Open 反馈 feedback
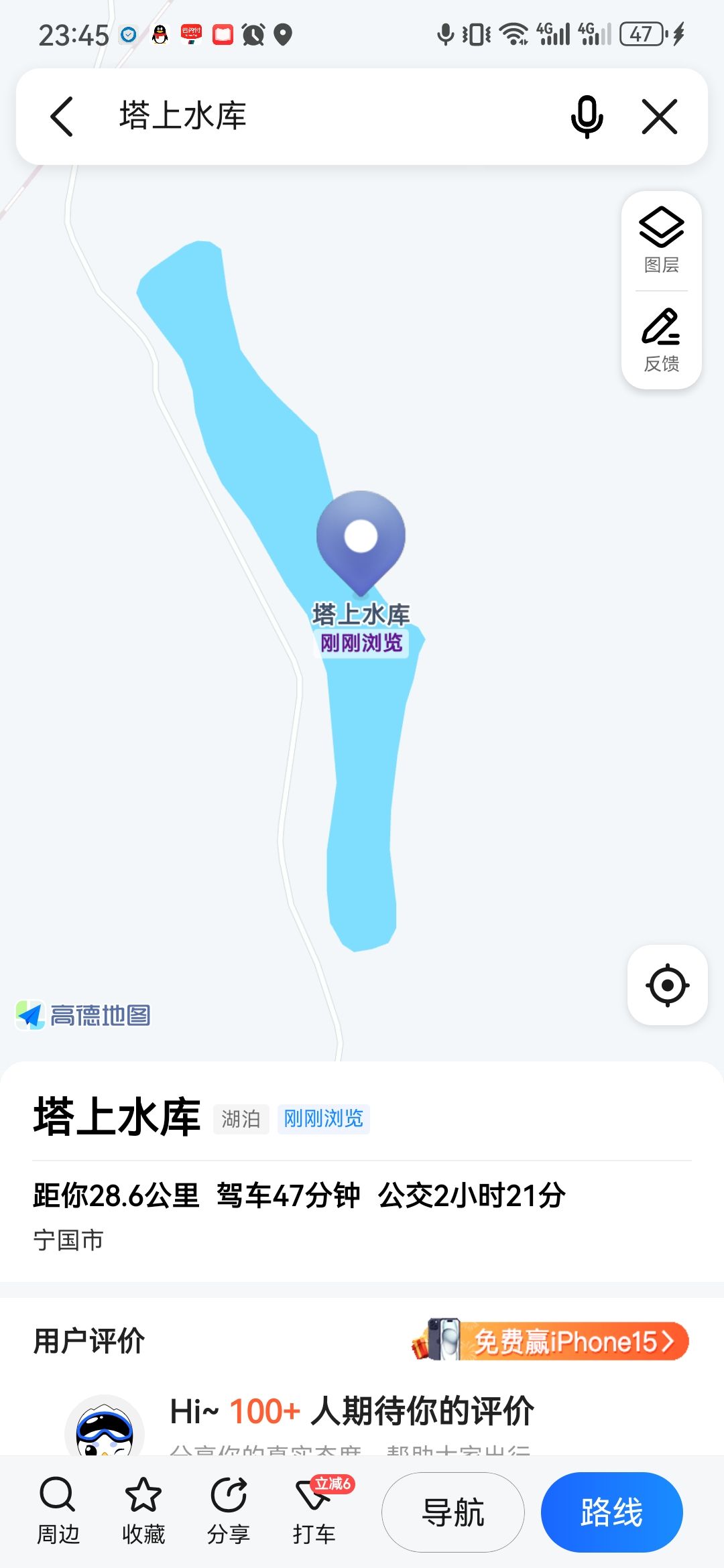 [x=661, y=340]
